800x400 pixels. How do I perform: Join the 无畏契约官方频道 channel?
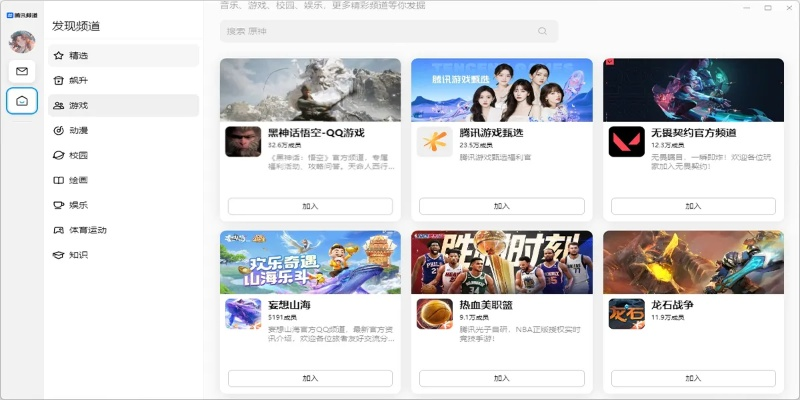pyautogui.click(x=693, y=206)
